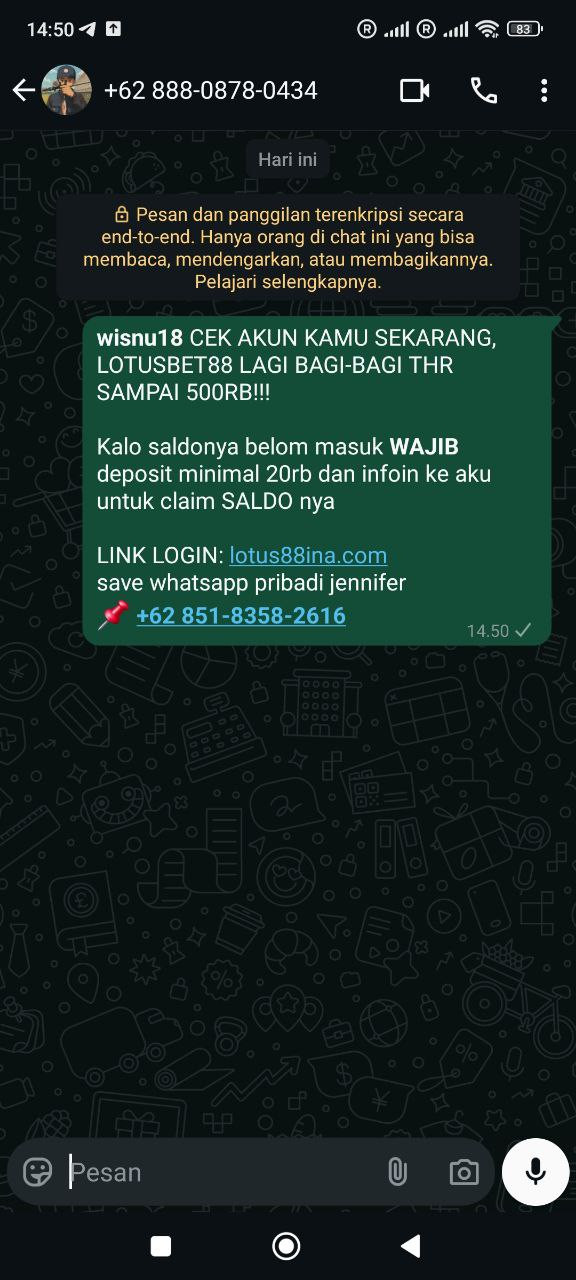Start a video call
The height and width of the screenshot is (1280, 576).
[415, 91]
